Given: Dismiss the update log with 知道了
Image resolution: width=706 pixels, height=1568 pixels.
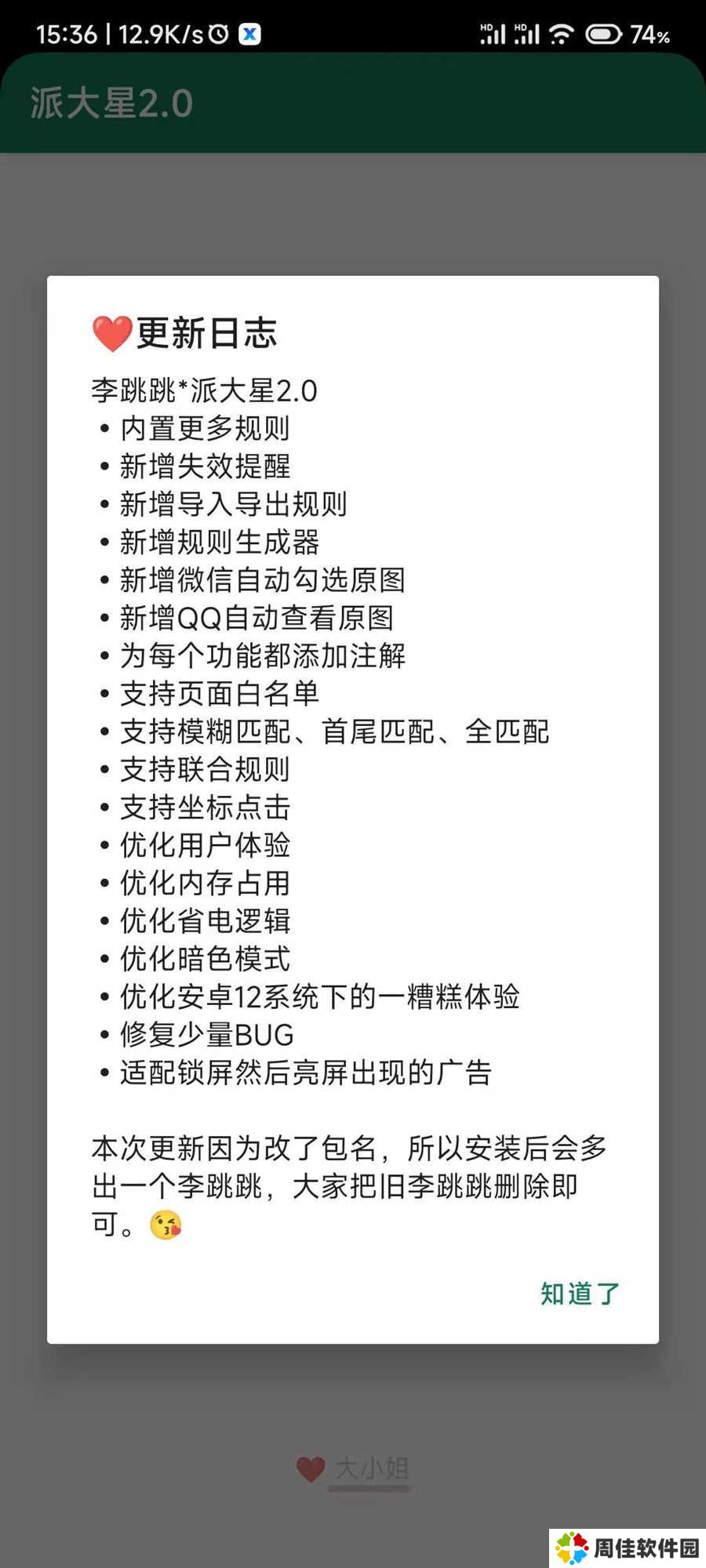Looking at the screenshot, I should tap(580, 1294).
